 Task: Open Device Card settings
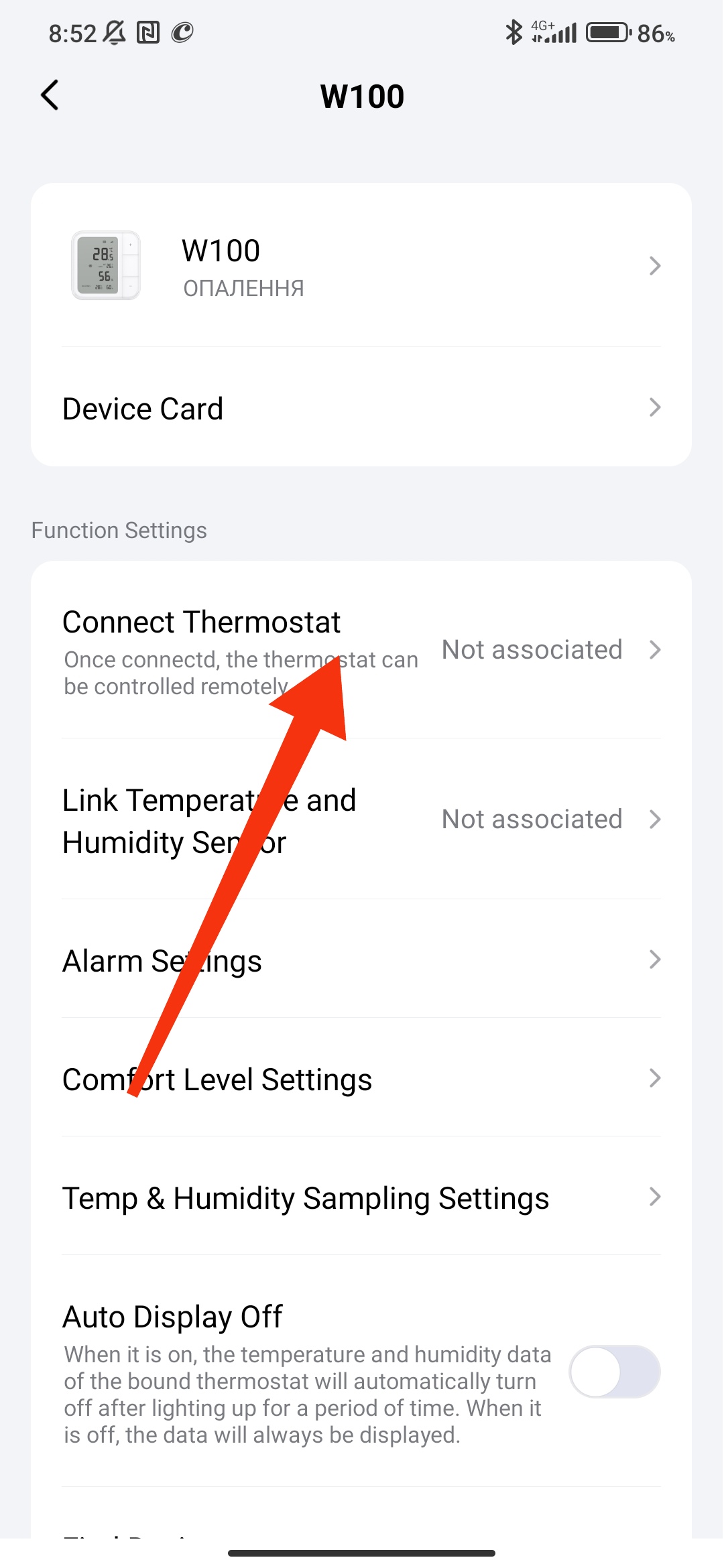coord(361,408)
